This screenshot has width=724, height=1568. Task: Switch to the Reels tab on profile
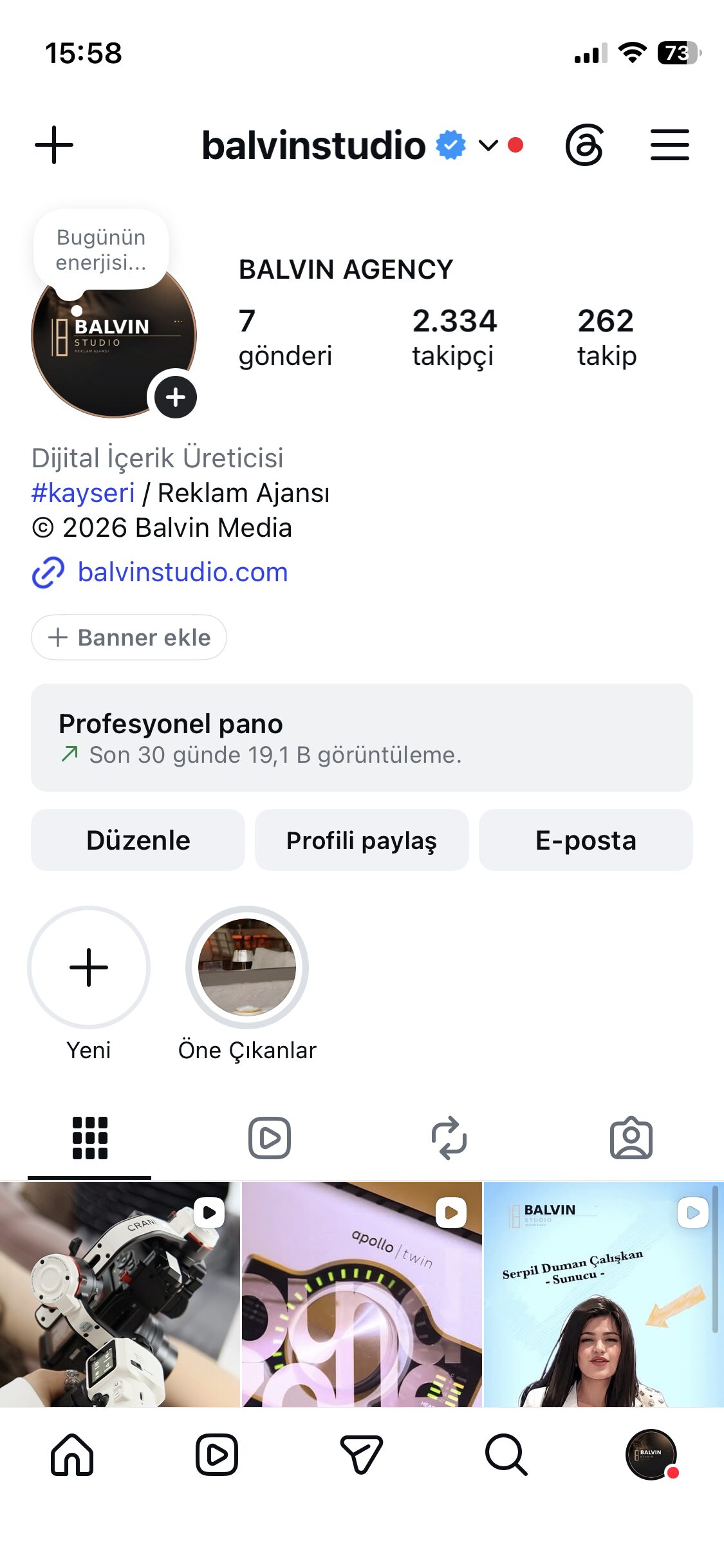[x=270, y=1138]
